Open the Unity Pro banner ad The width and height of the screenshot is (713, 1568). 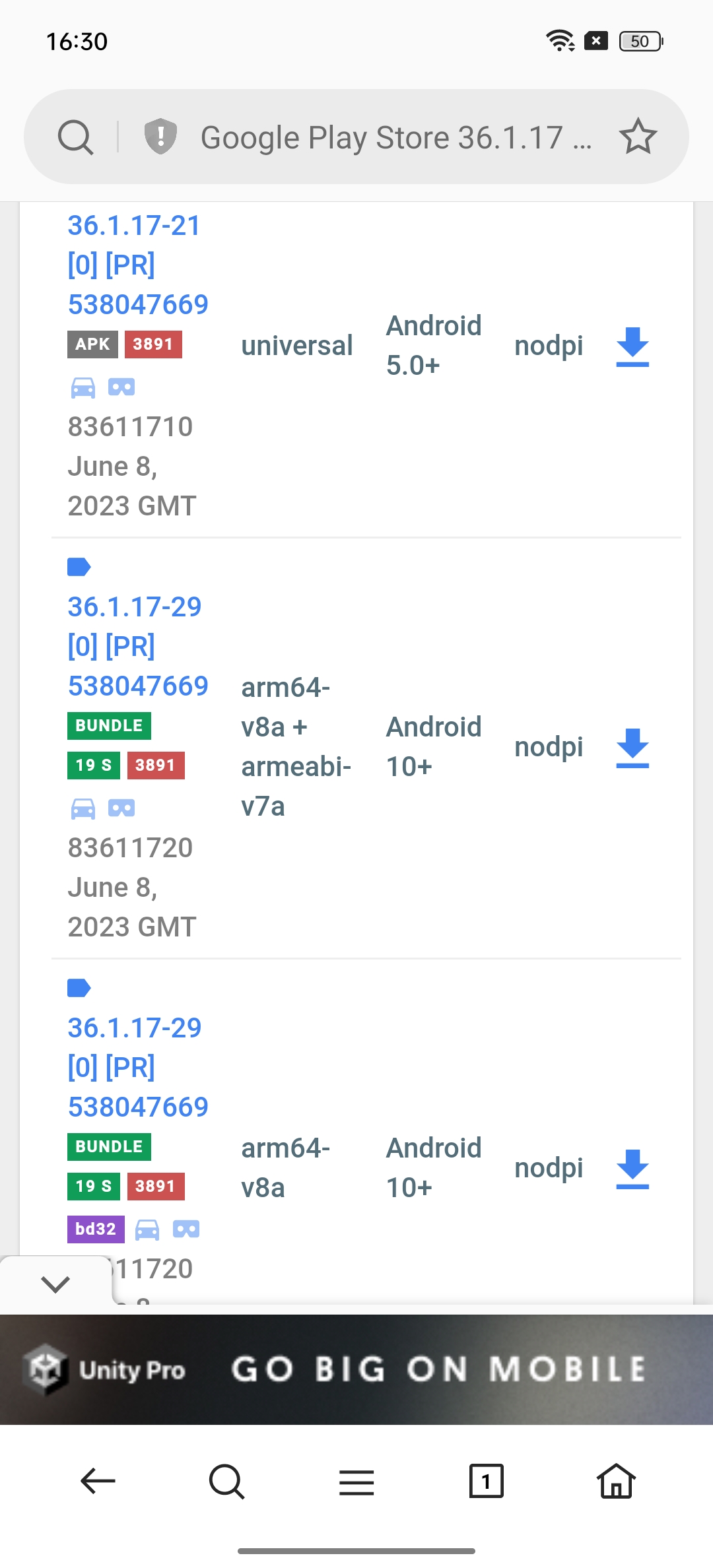click(356, 1369)
